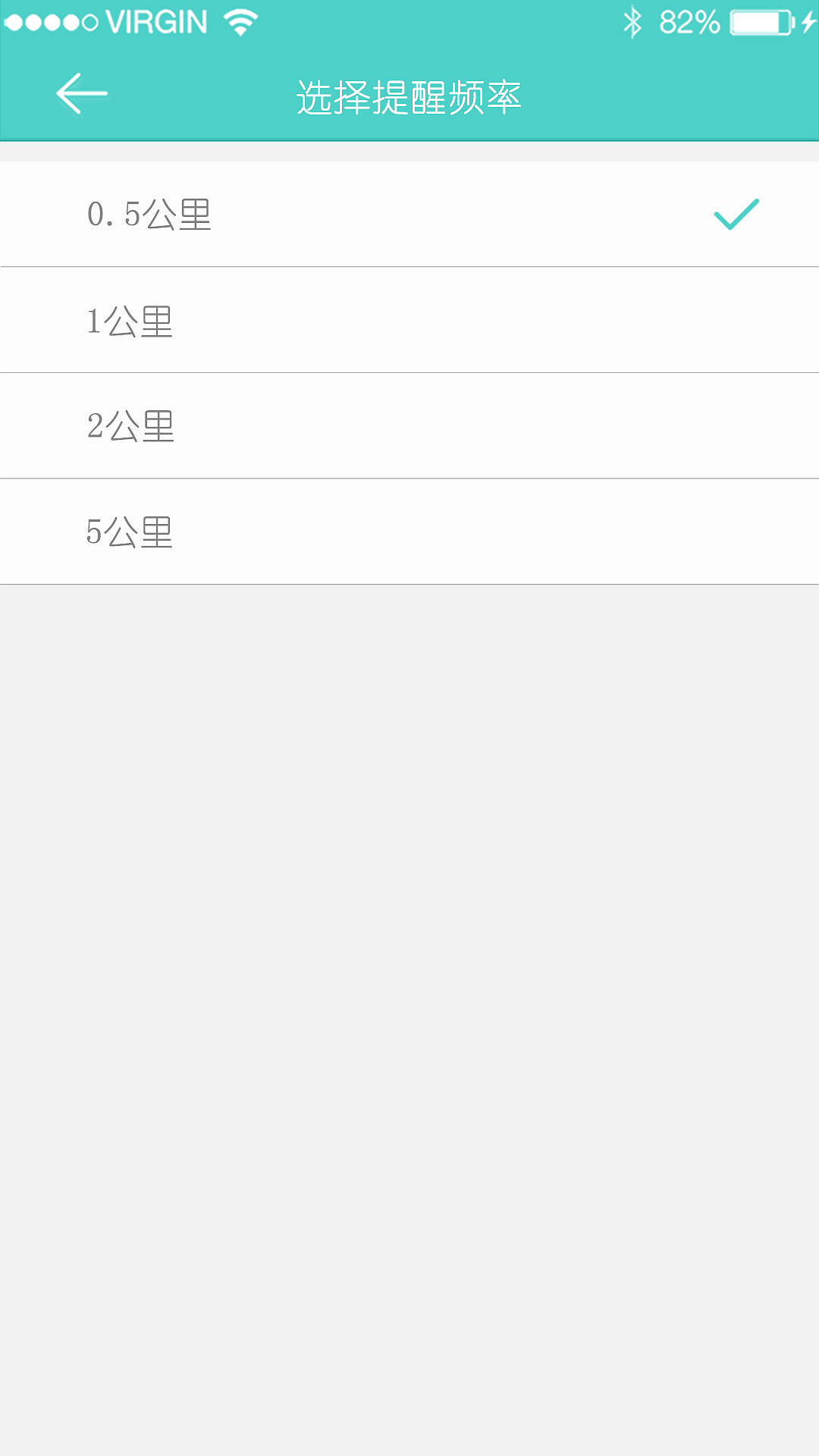Image resolution: width=819 pixels, height=1456 pixels.
Task: Tap the back arrow to return
Action: tap(80, 95)
